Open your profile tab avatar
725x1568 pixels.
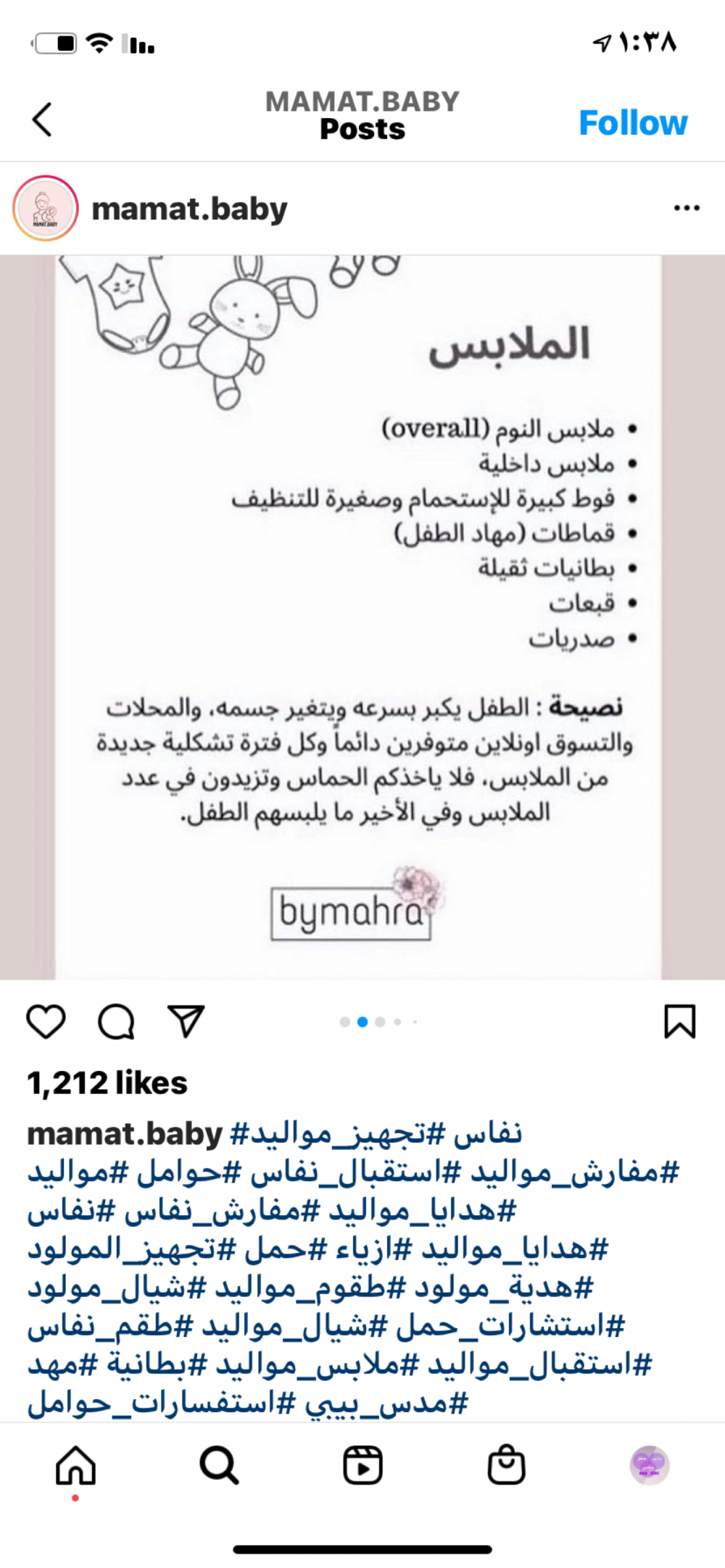649,1465
